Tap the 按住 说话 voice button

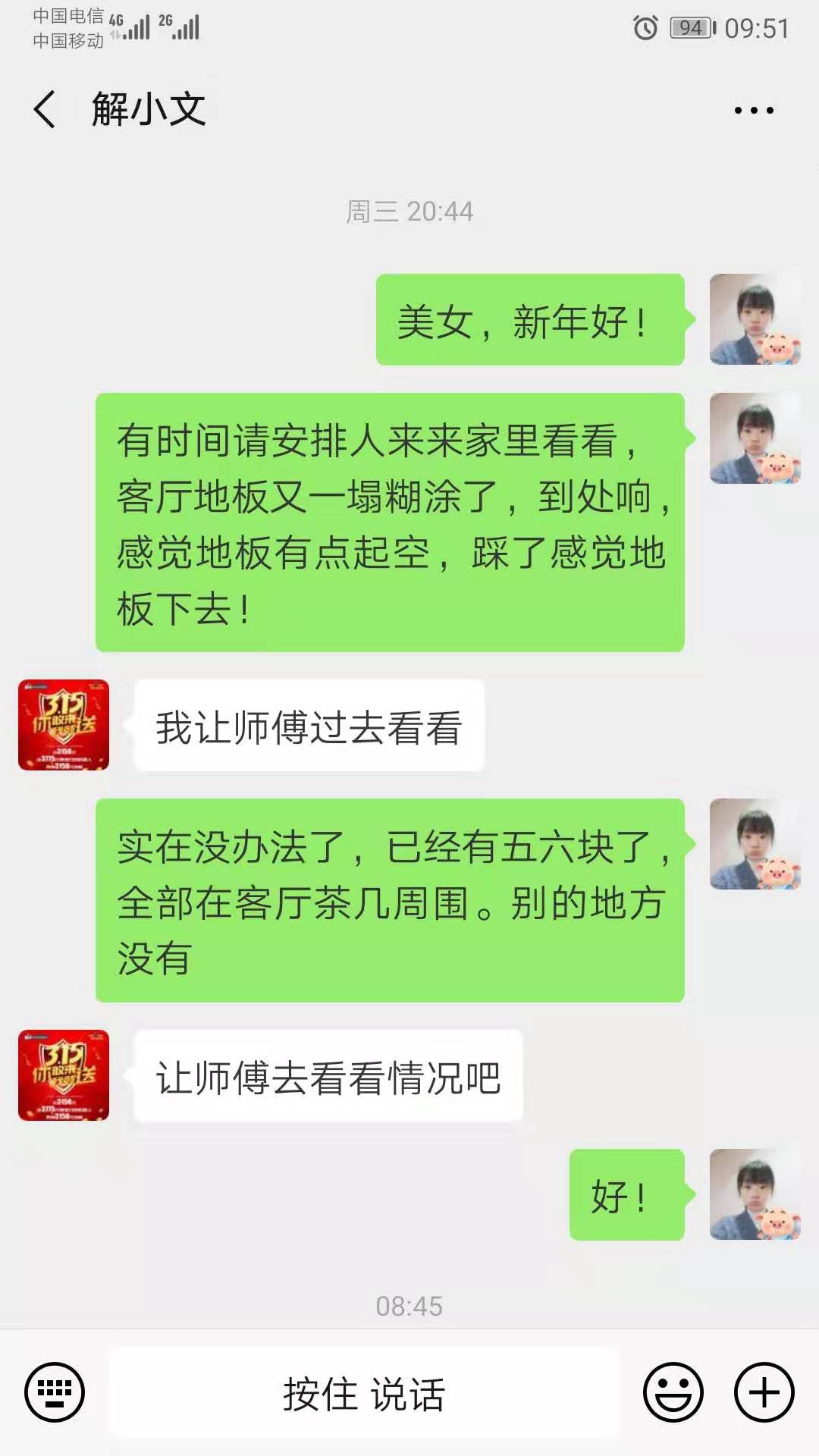364,1394
